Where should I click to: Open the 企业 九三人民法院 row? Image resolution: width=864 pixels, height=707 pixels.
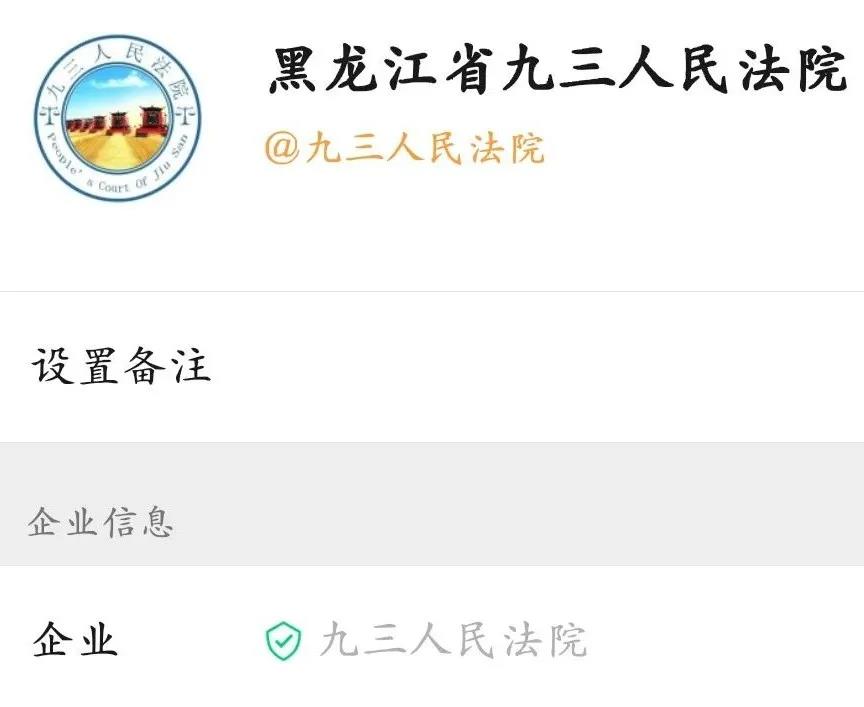coord(430,640)
